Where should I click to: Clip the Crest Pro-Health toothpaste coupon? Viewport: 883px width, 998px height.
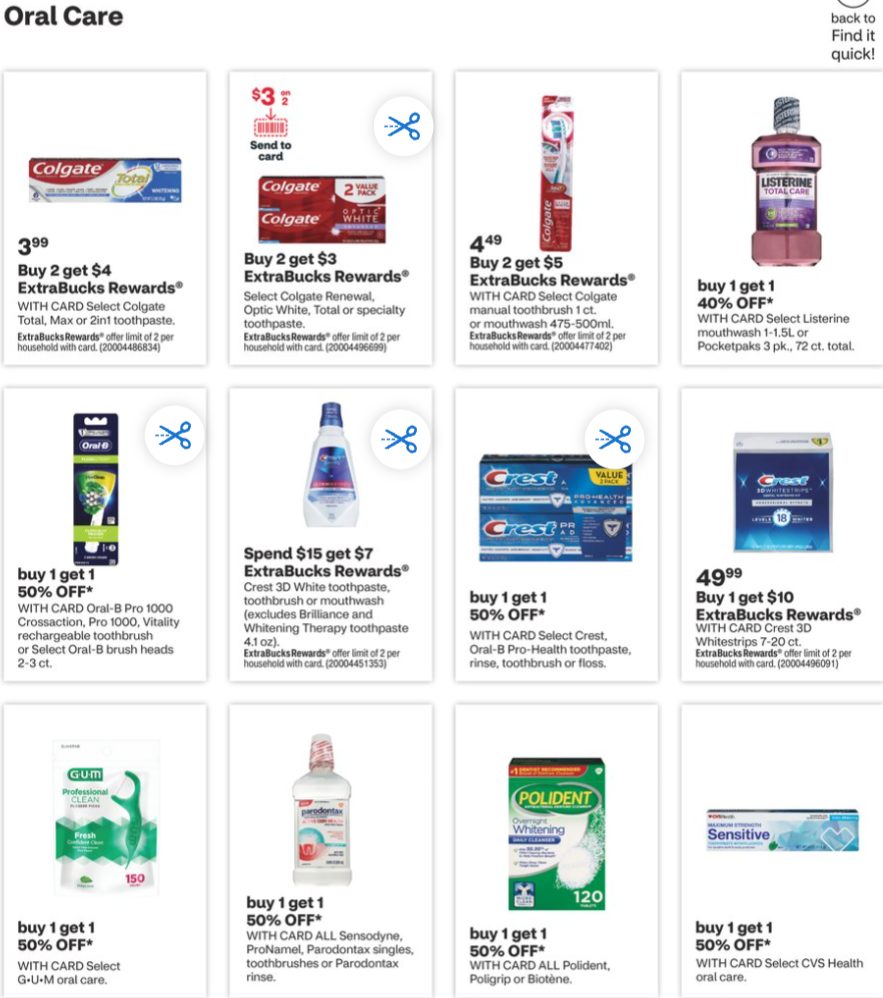point(614,438)
